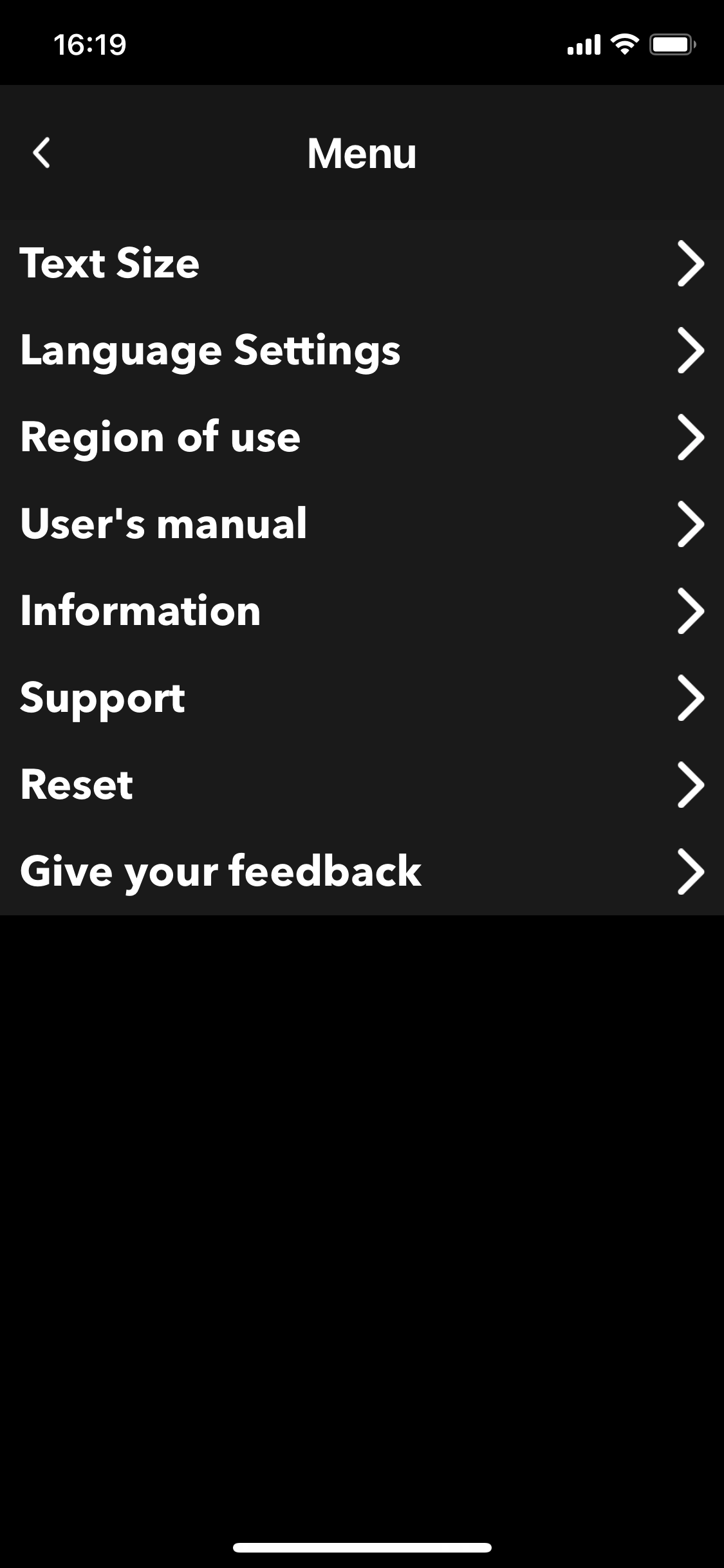This screenshot has width=724, height=1568.
Task: View the User's manual
Action: pos(360,524)
